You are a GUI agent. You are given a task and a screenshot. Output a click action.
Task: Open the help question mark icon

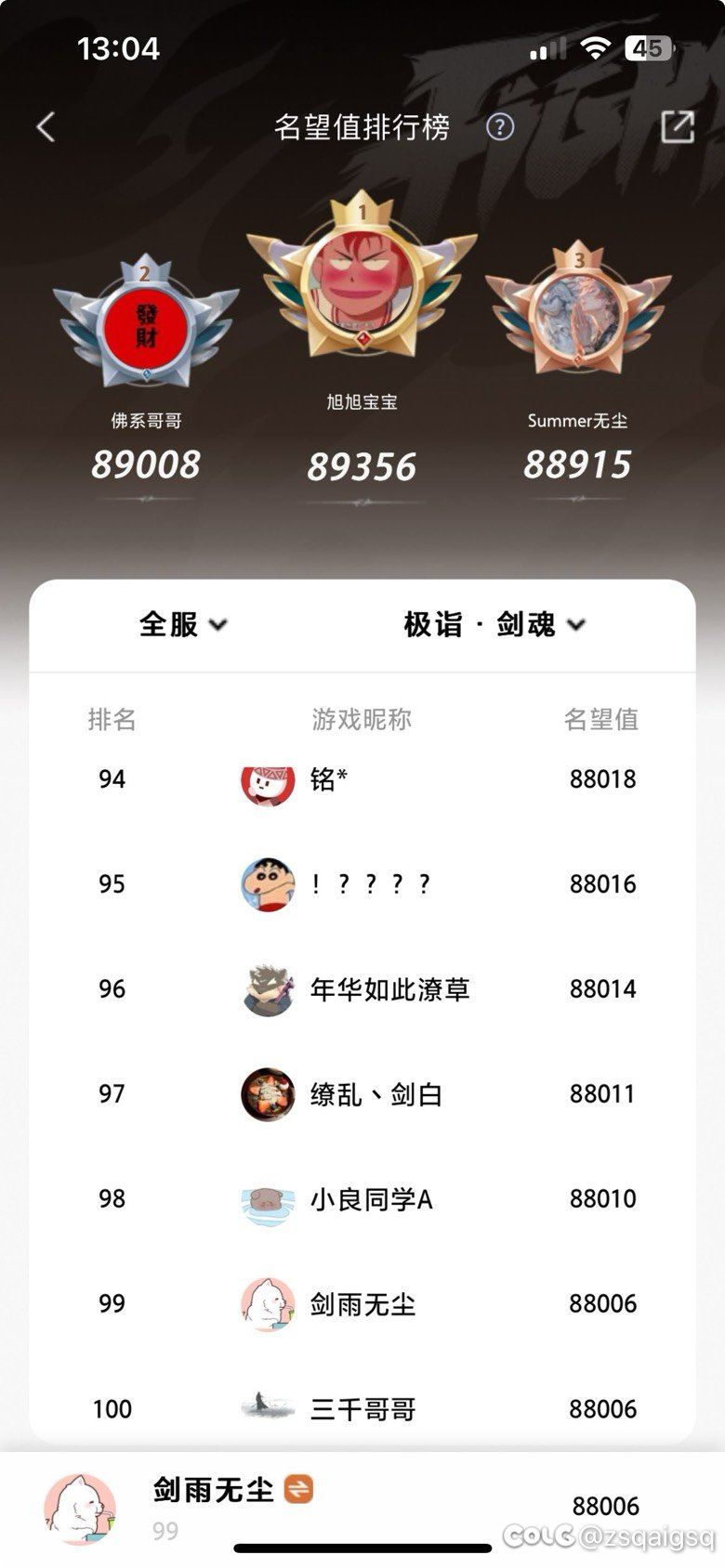[x=500, y=126]
